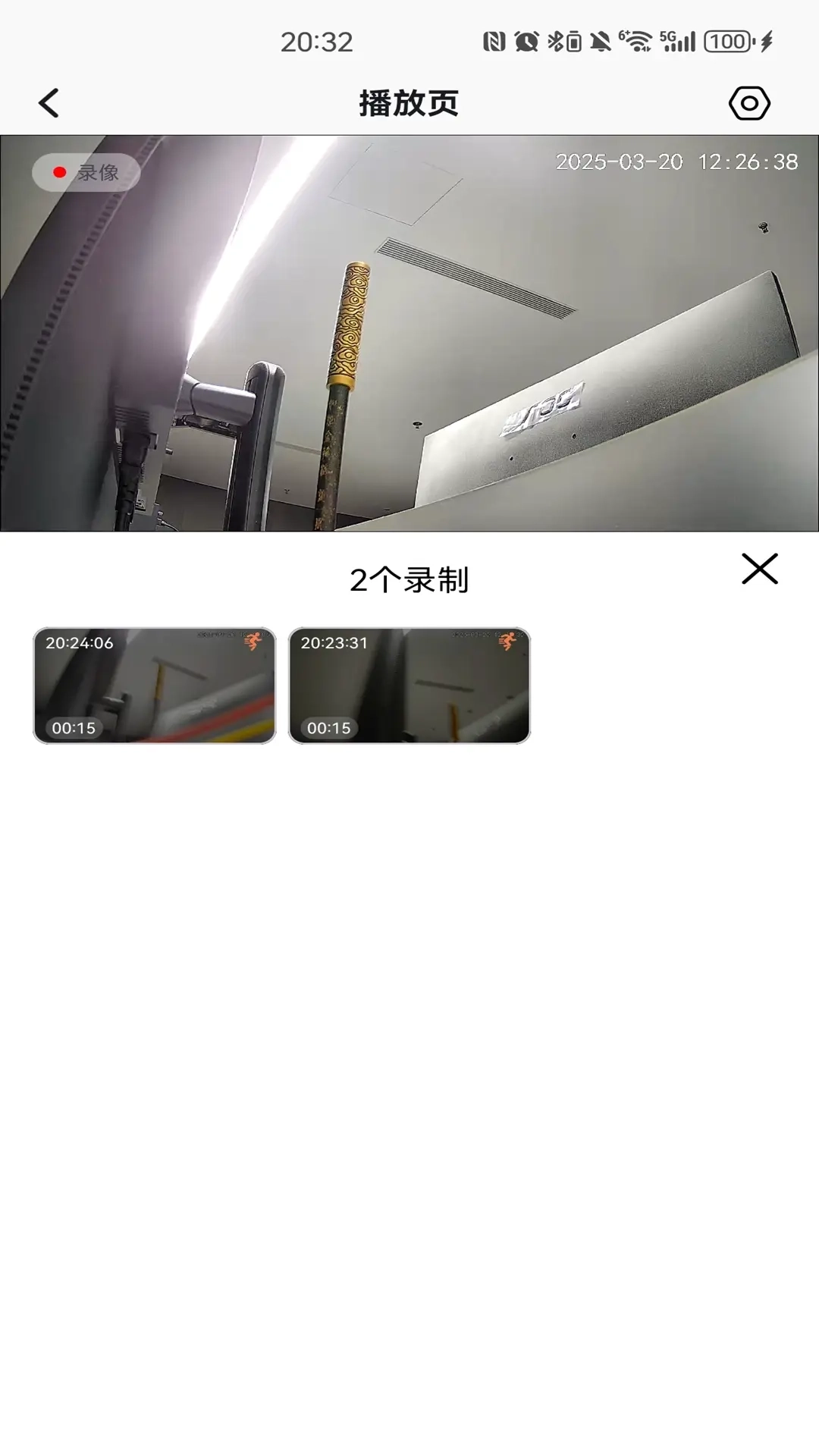Screen dimensions: 819x1456
Task: Play the 20:23:31 recording thumbnail
Action: tap(409, 685)
